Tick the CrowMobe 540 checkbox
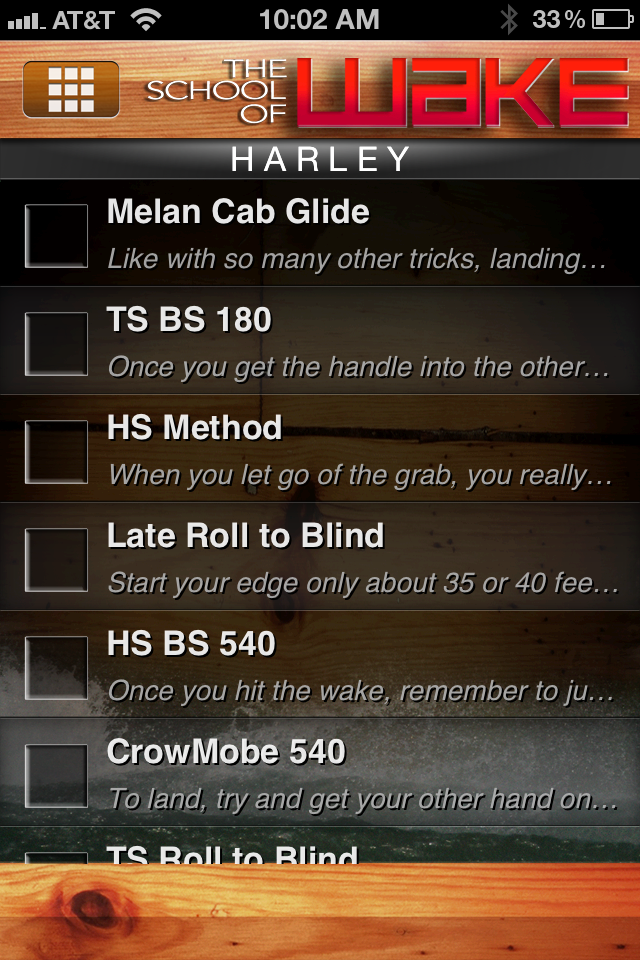 pyautogui.click(x=56, y=776)
